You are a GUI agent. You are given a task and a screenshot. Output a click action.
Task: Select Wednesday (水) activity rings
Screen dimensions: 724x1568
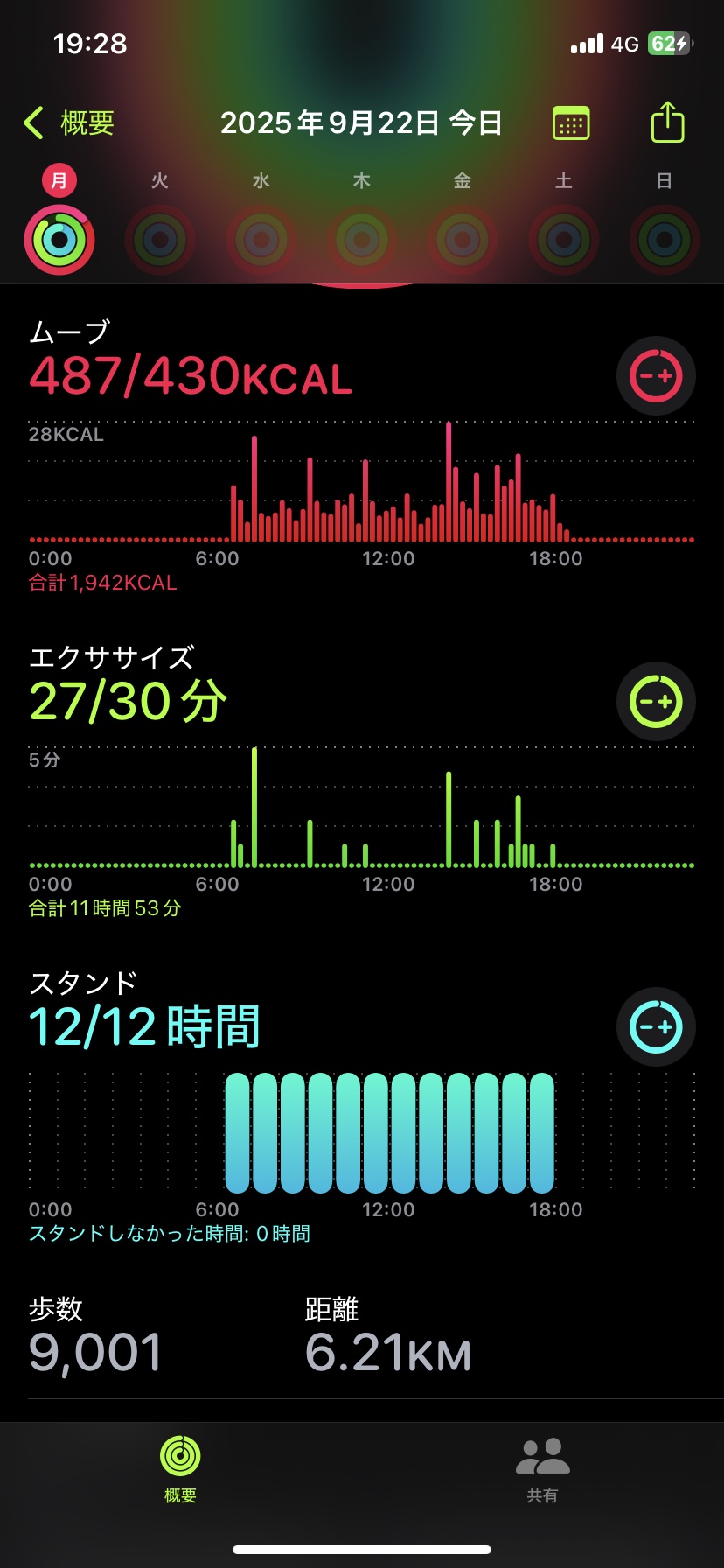click(x=261, y=239)
